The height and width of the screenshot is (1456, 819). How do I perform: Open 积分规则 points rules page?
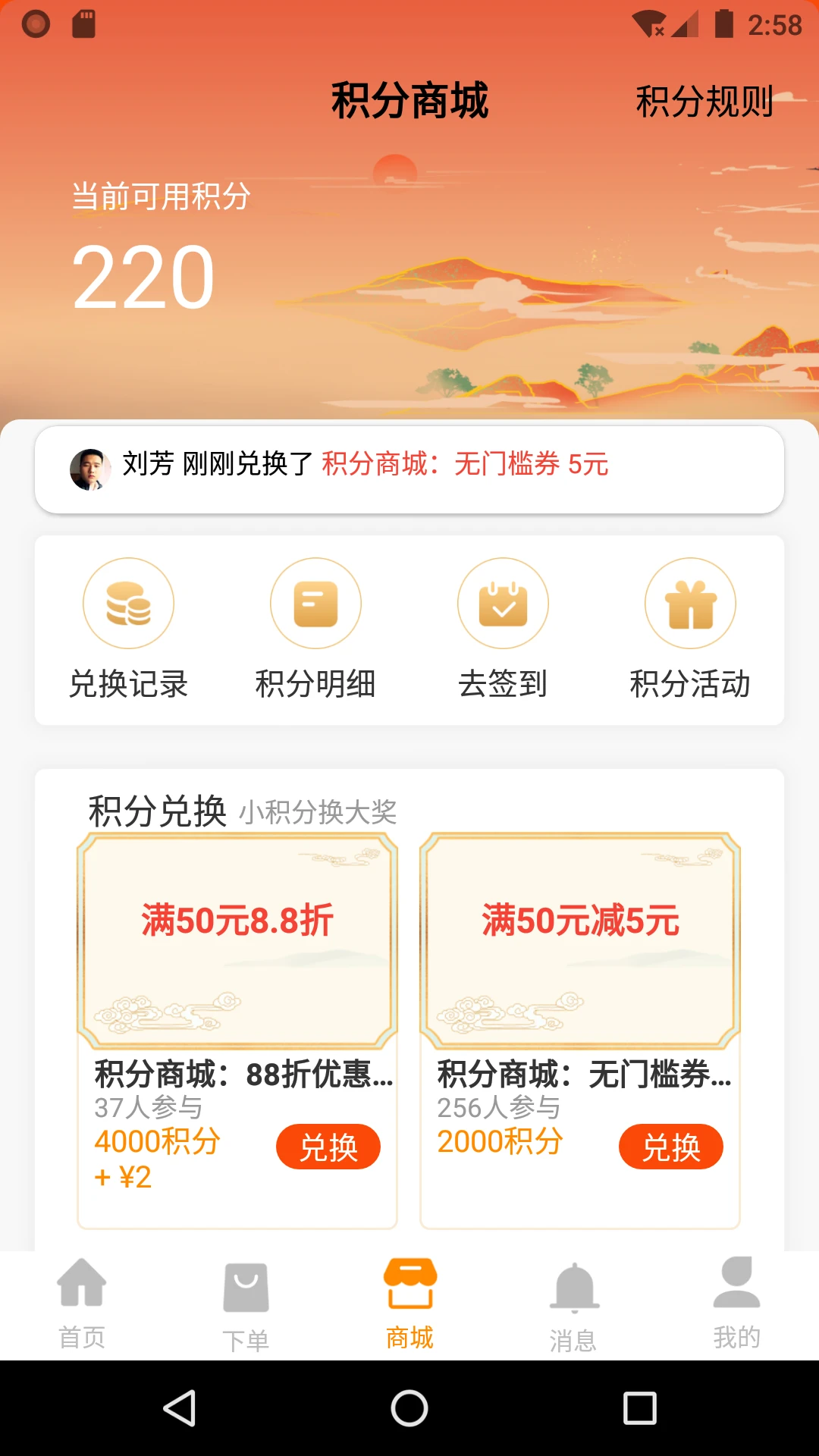tap(703, 104)
